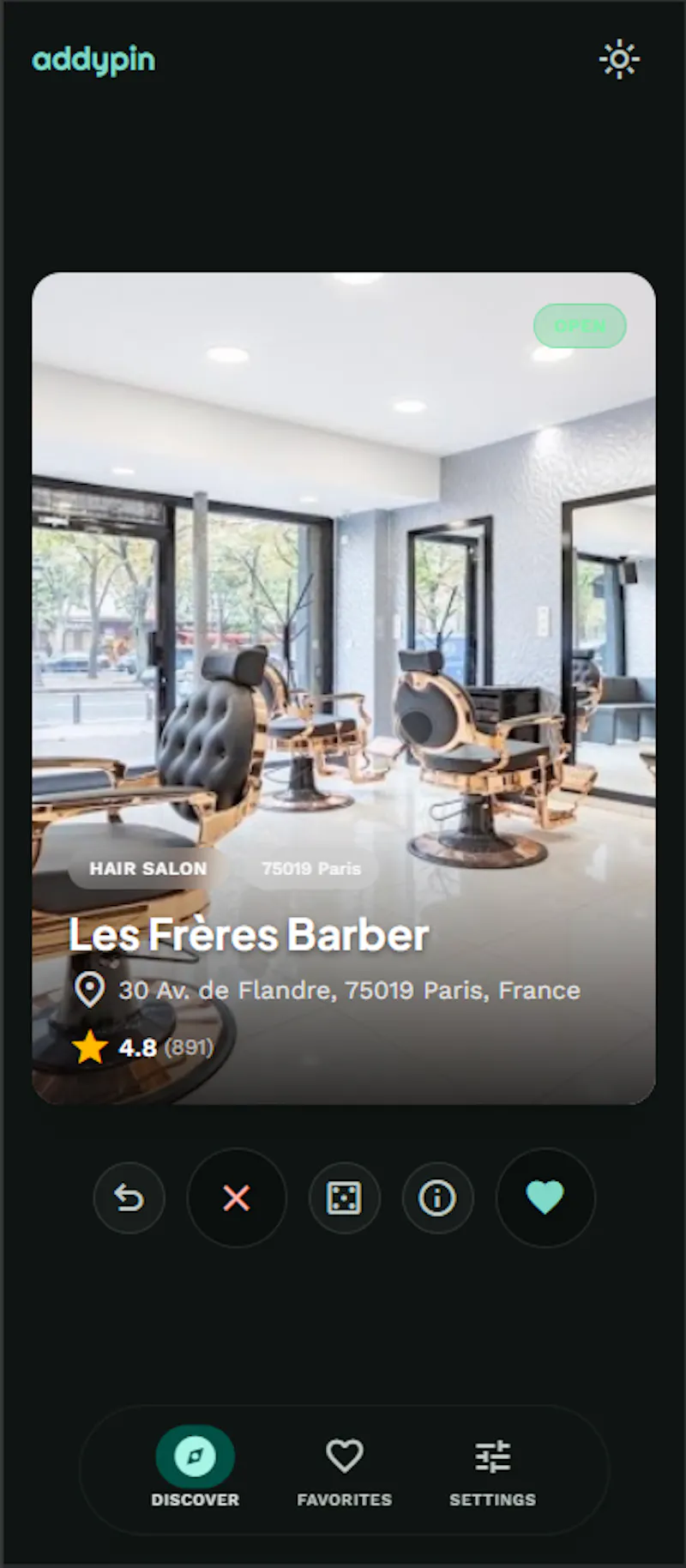Show info about Les Frères Barber
The height and width of the screenshot is (1568, 686).
click(x=437, y=1197)
